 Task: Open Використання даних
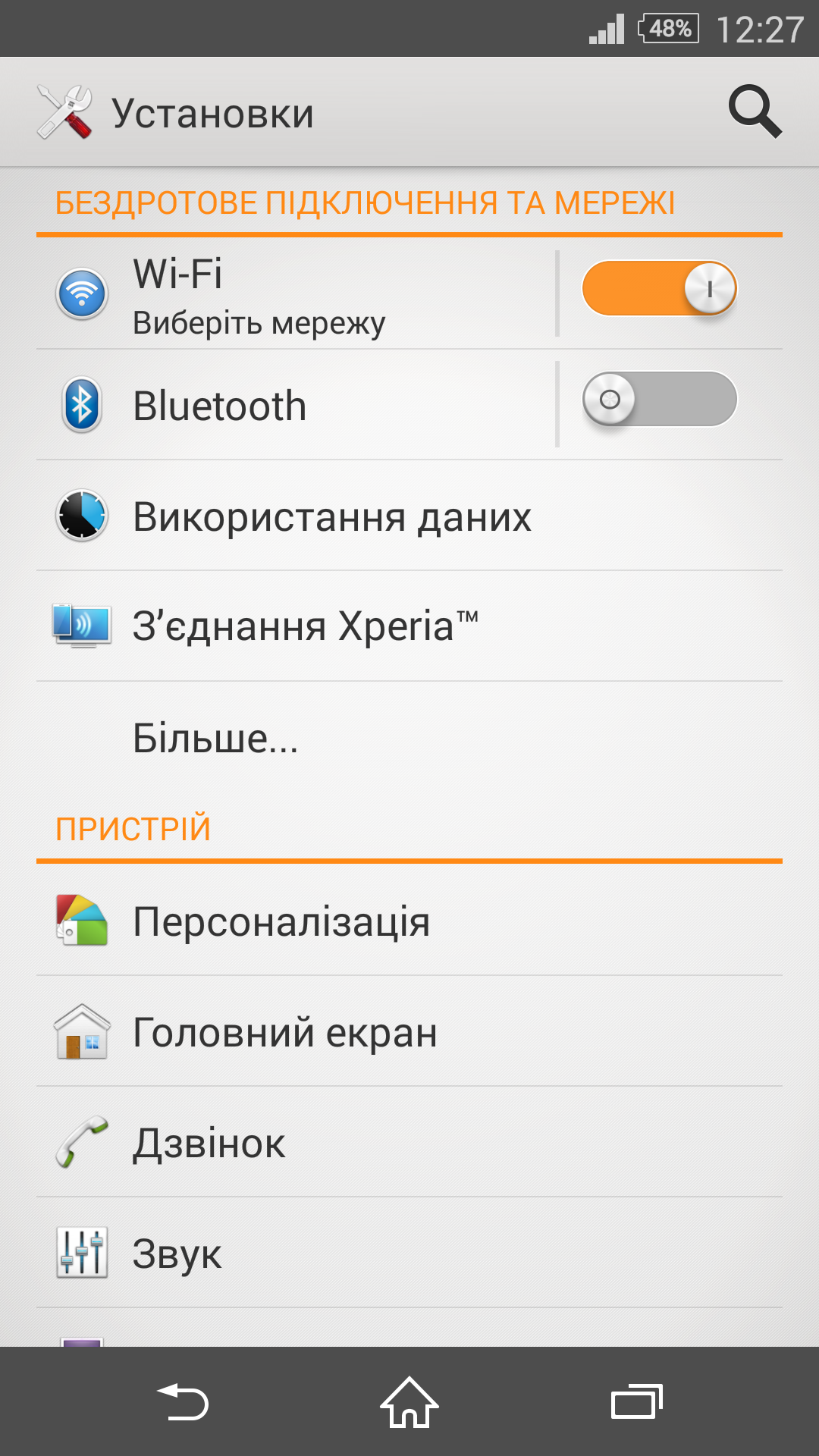point(409,516)
